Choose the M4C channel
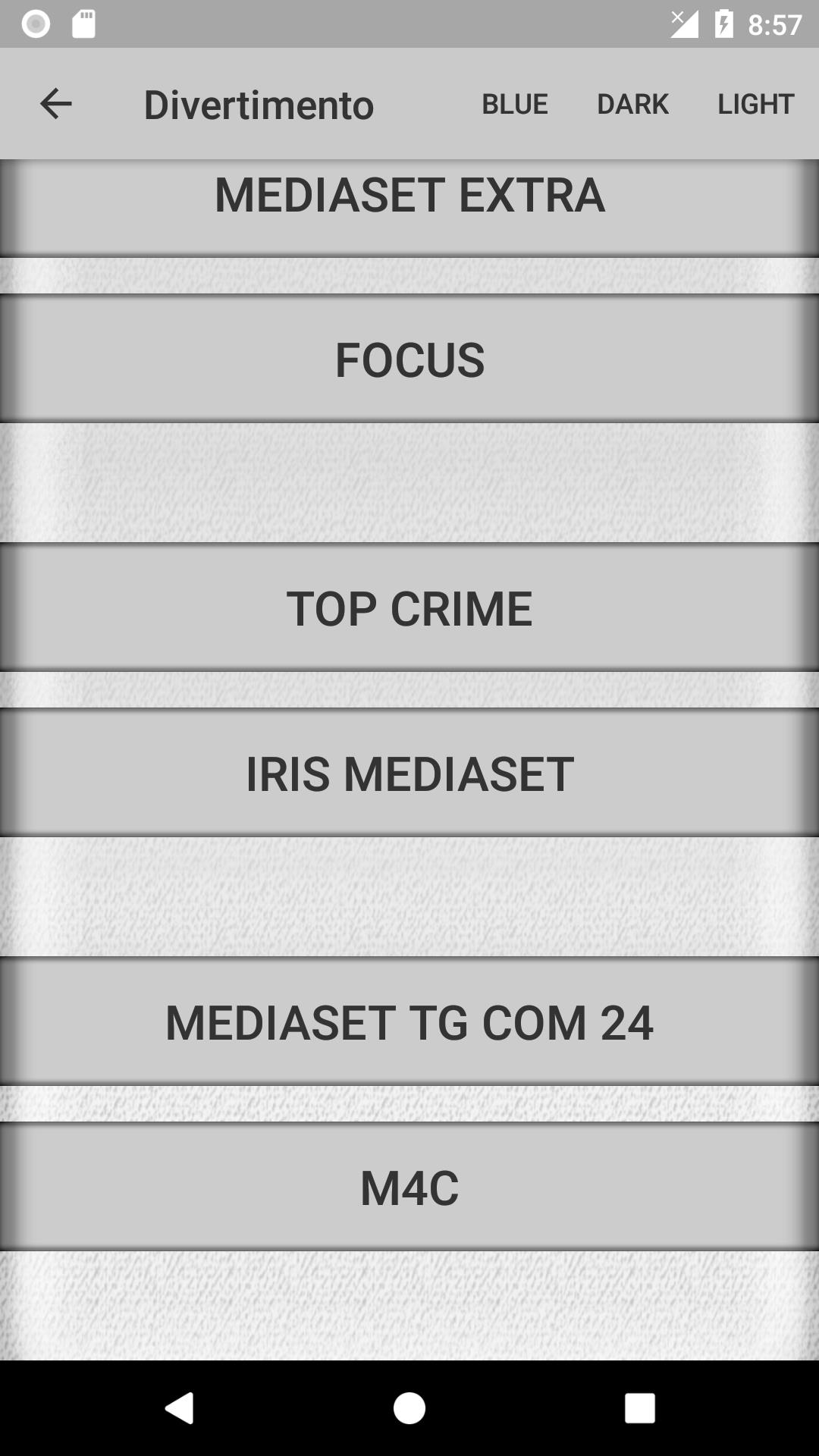819x1456 pixels. point(409,1187)
